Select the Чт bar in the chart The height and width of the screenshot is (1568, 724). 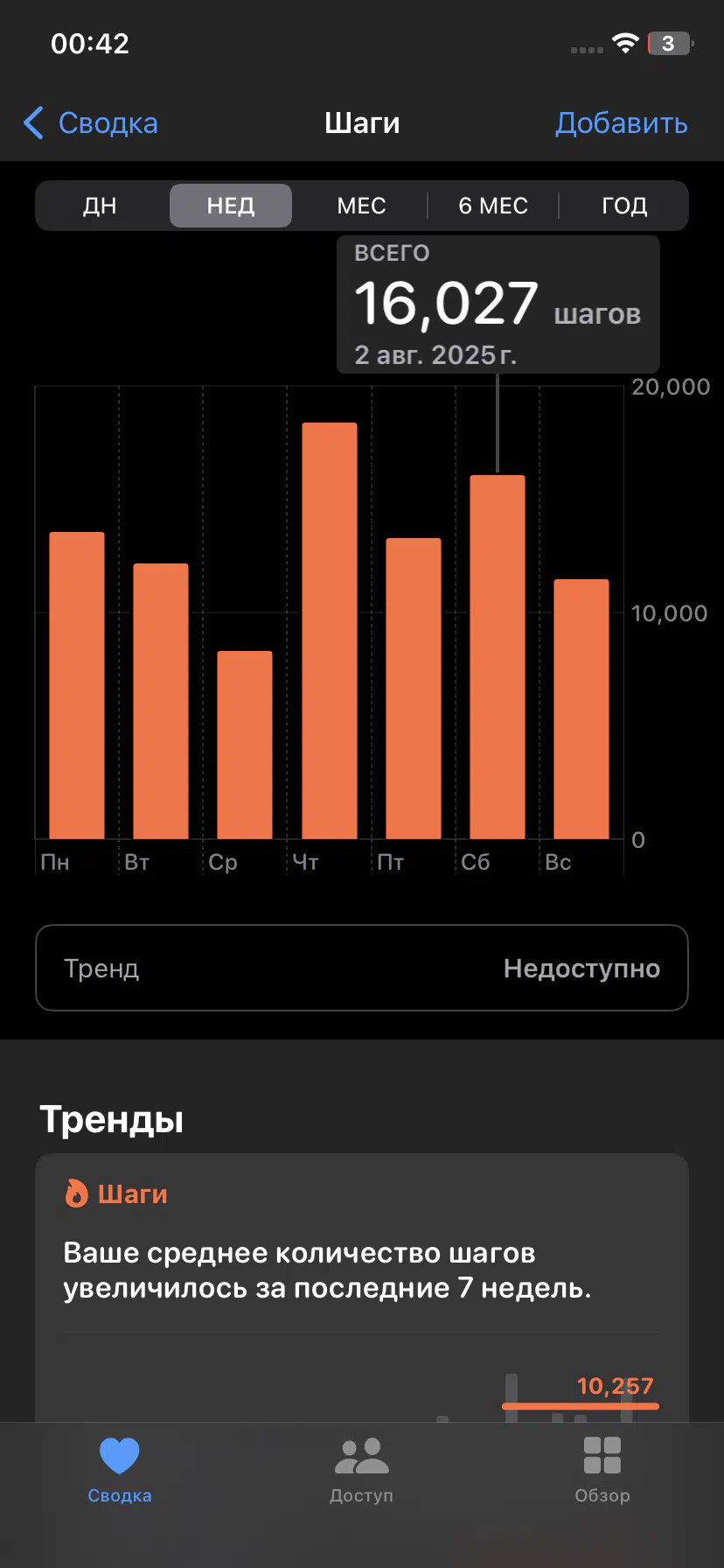click(330, 631)
